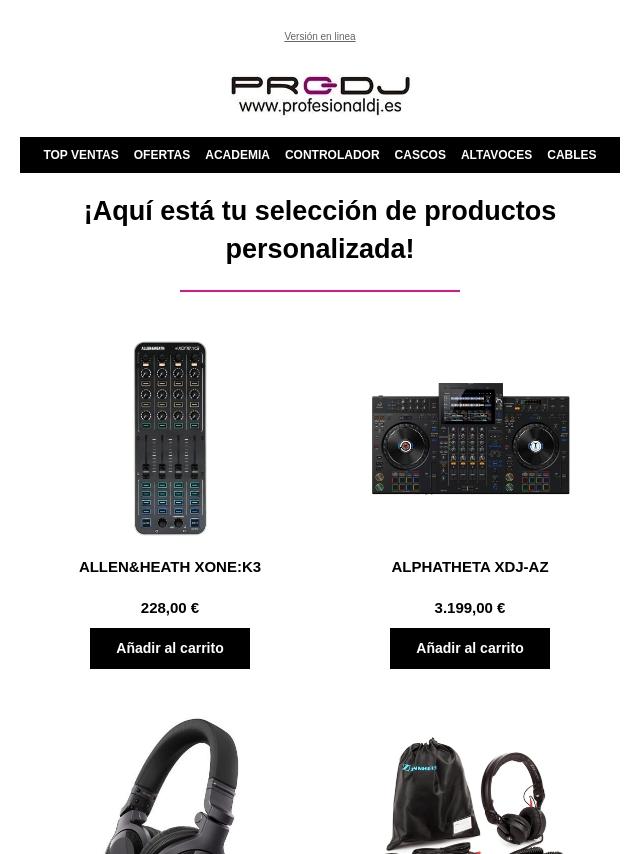Open the OFERTAS menu item
The height and width of the screenshot is (854, 640).
162,155
